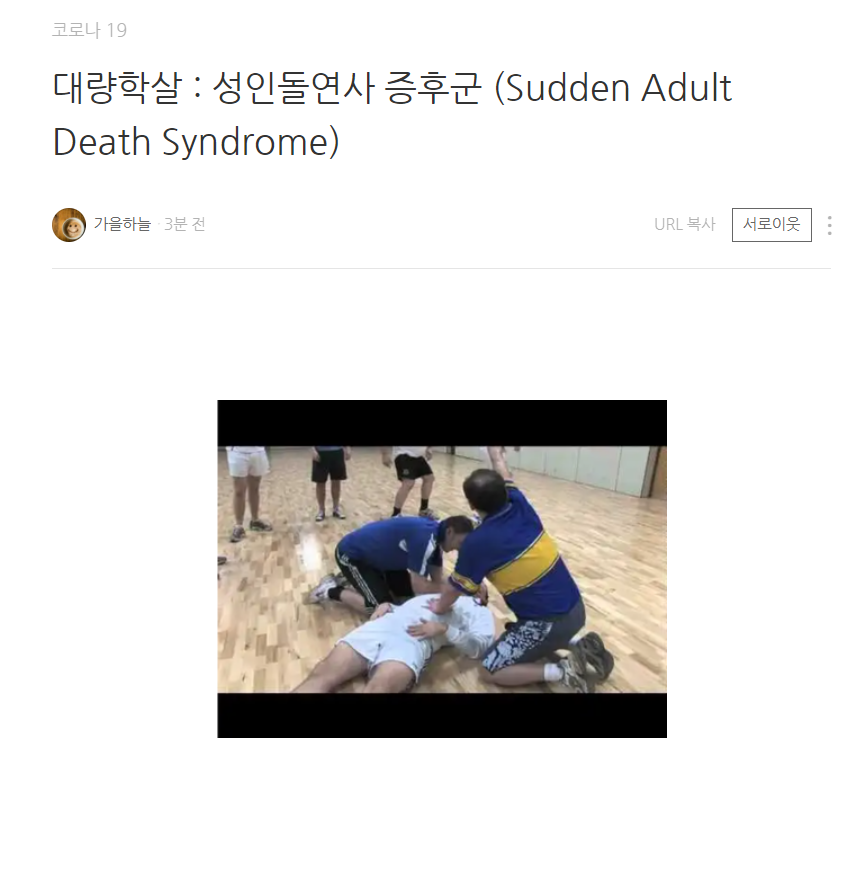Tap the author name 가을하늘
The width and height of the screenshot is (867, 877).
coord(122,225)
